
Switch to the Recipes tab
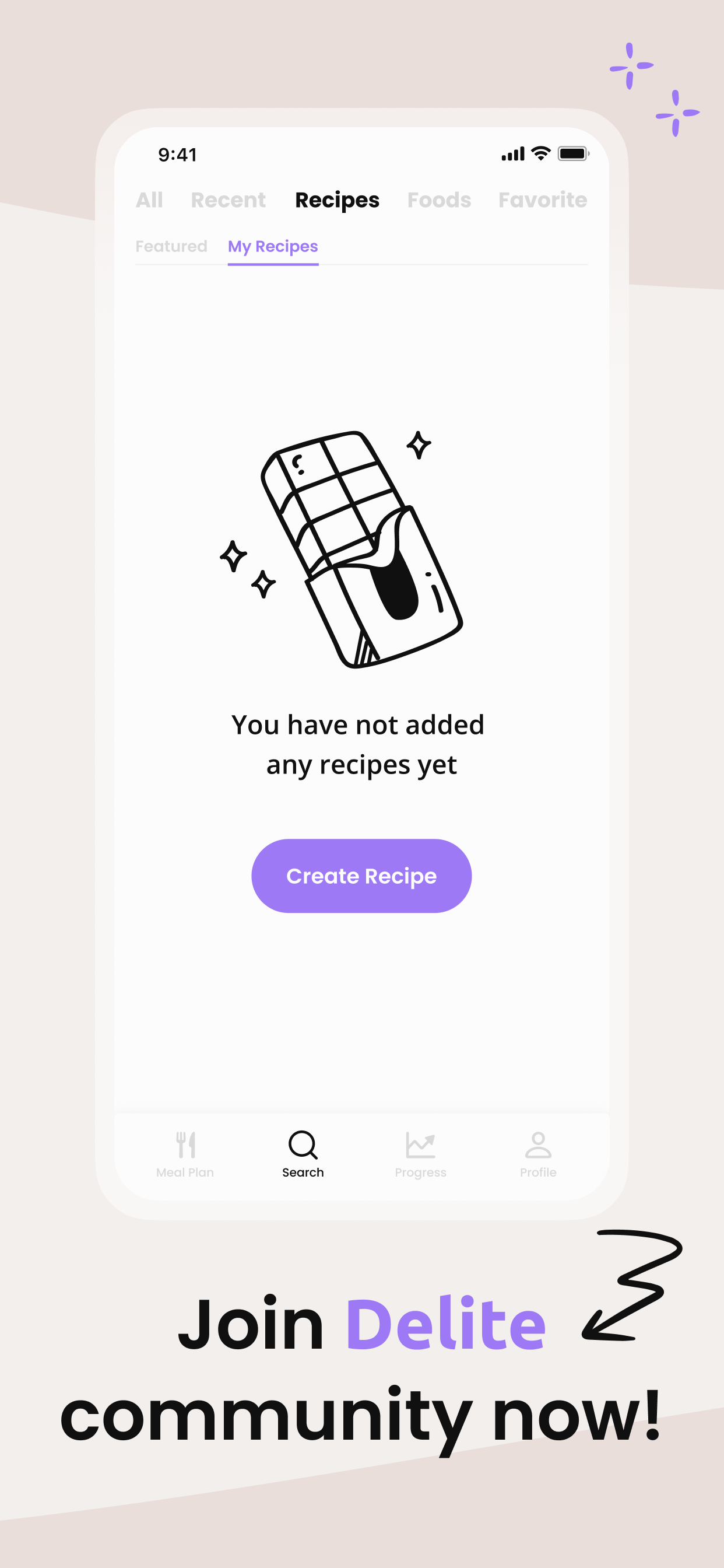pos(337,199)
